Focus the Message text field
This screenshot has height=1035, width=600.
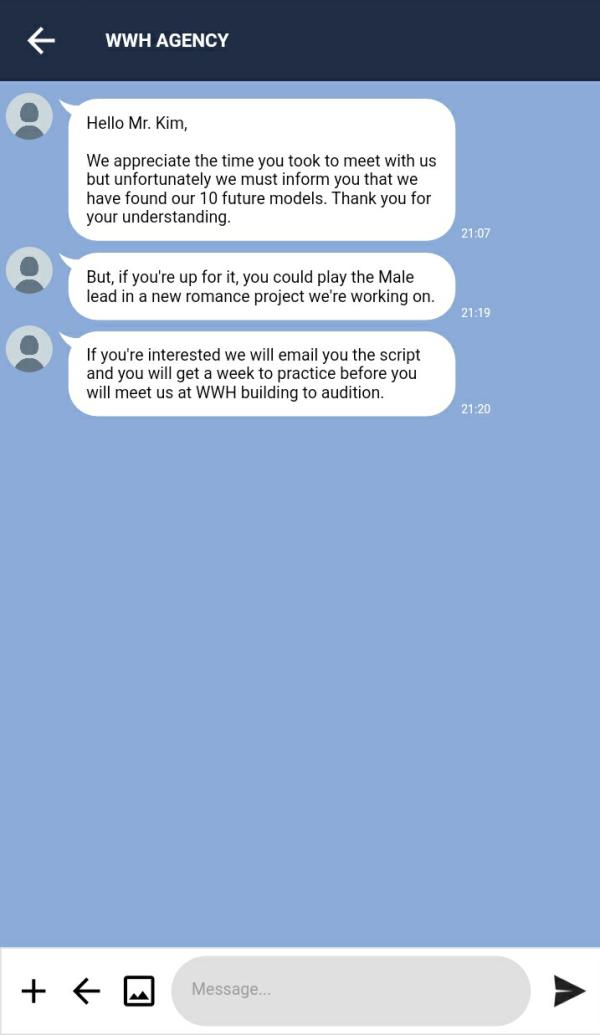point(350,990)
